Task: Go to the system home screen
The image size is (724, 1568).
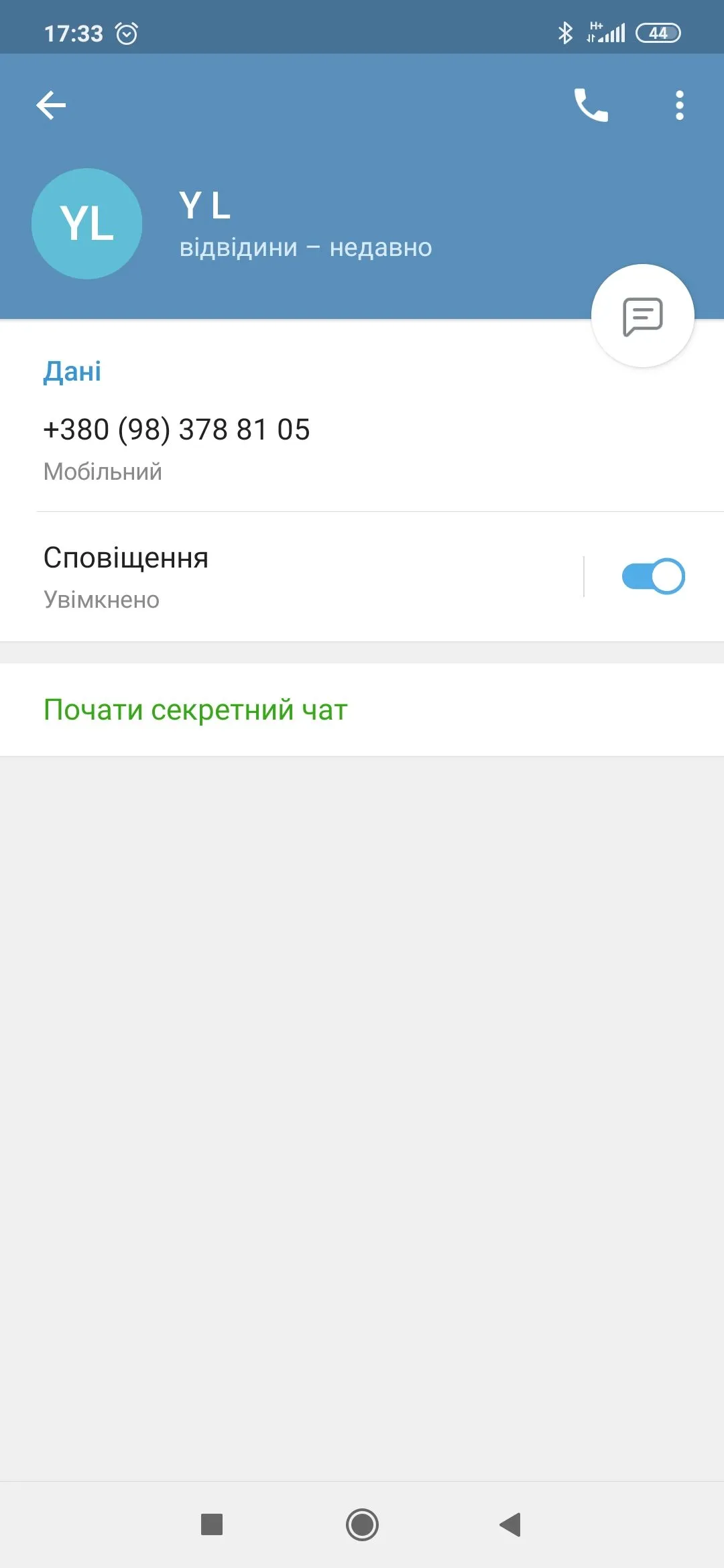Action: (x=362, y=1524)
